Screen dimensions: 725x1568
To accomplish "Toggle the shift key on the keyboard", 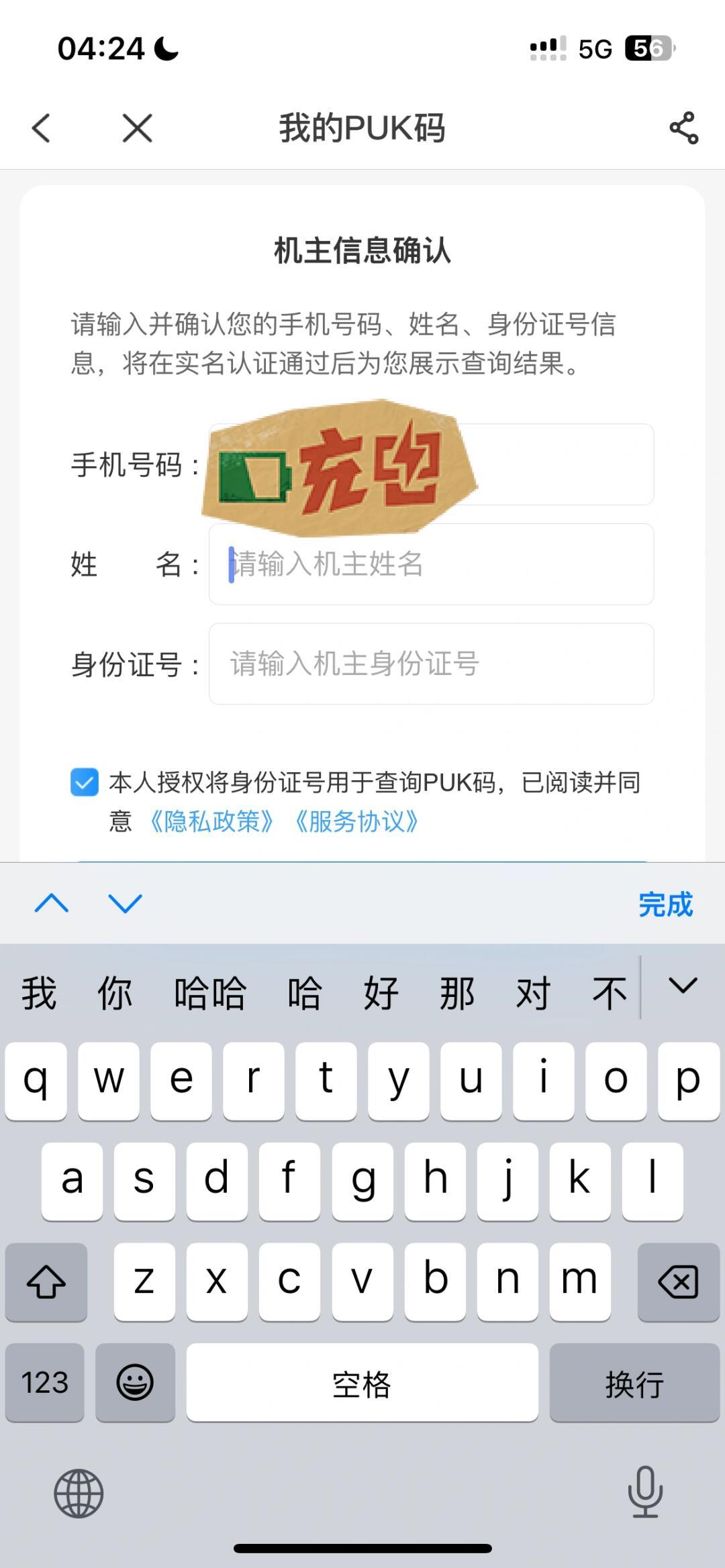I will click(46, 1282).
